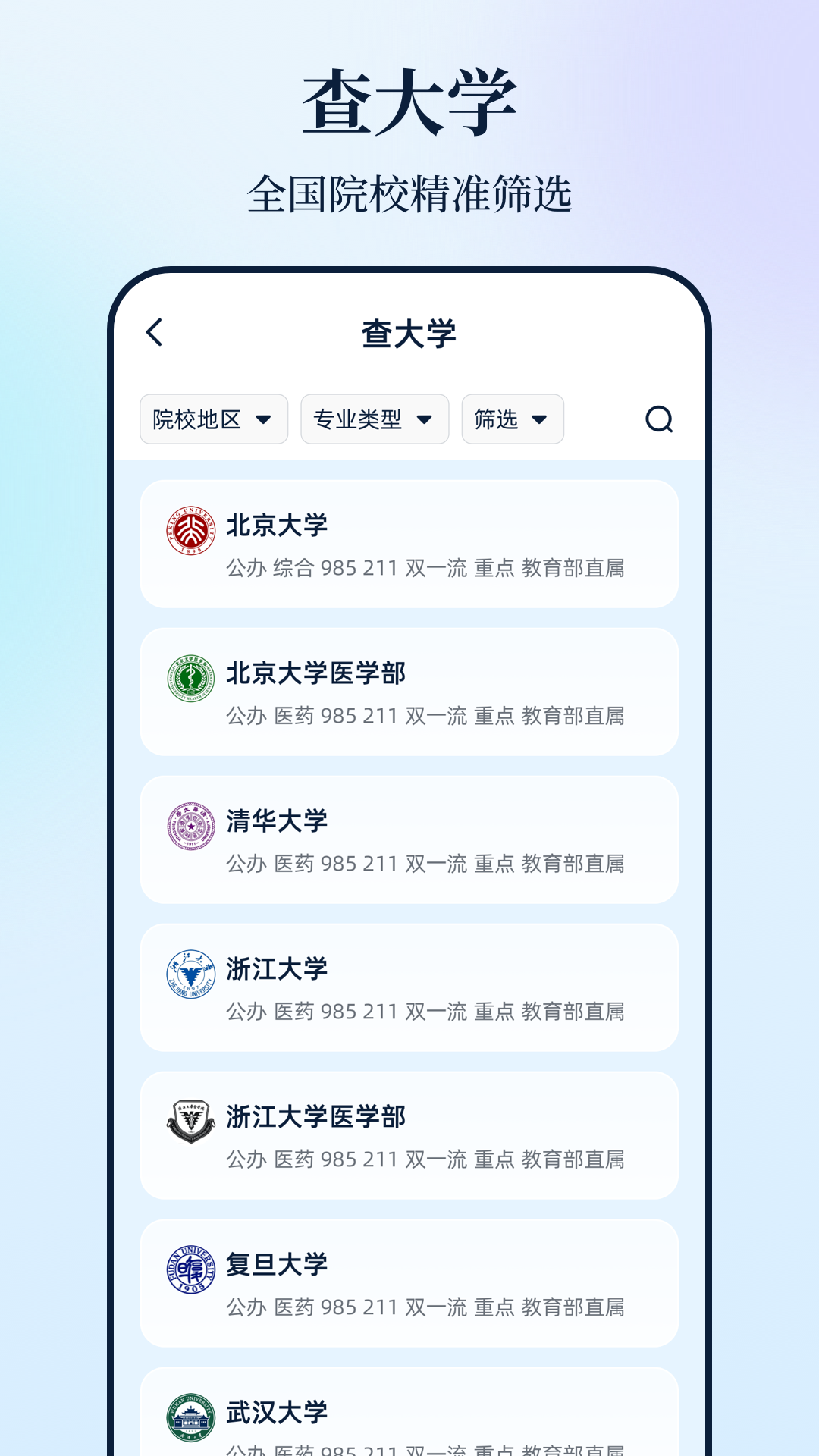Image resolution: width=819 pixels, height=1456 pixels.
Task: Open the 专业类型 major type dropdown
Action: click(375, 419)
